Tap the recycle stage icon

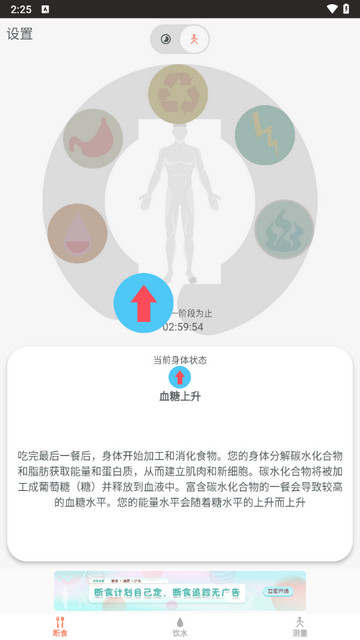pos(178,94)
